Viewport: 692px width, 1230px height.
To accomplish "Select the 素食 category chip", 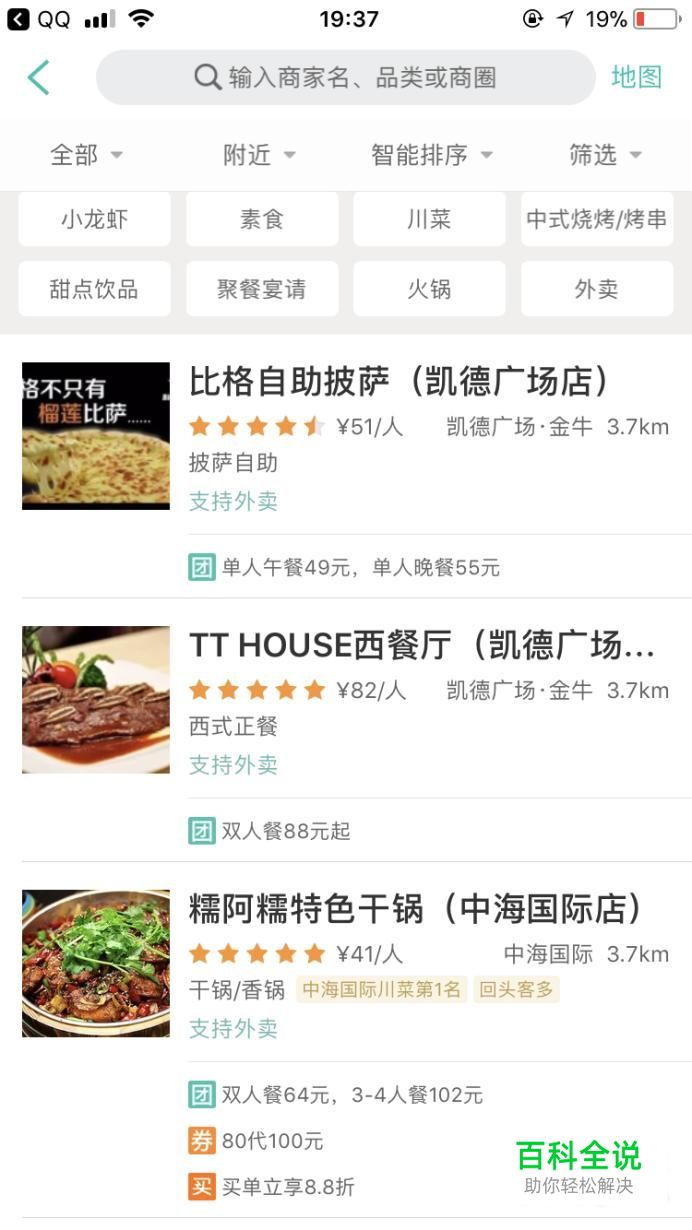I will tap(262, 219).
